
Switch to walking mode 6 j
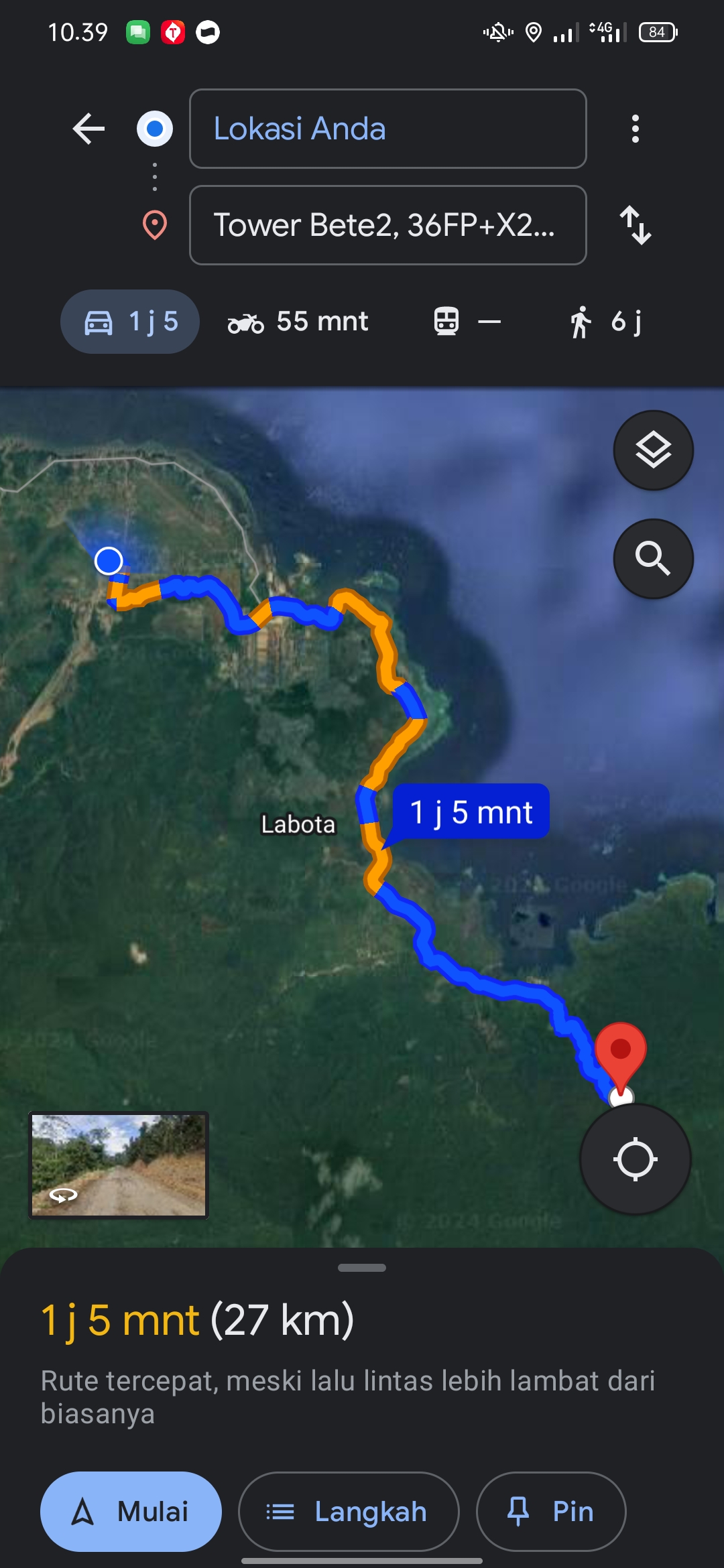point(605,322)
